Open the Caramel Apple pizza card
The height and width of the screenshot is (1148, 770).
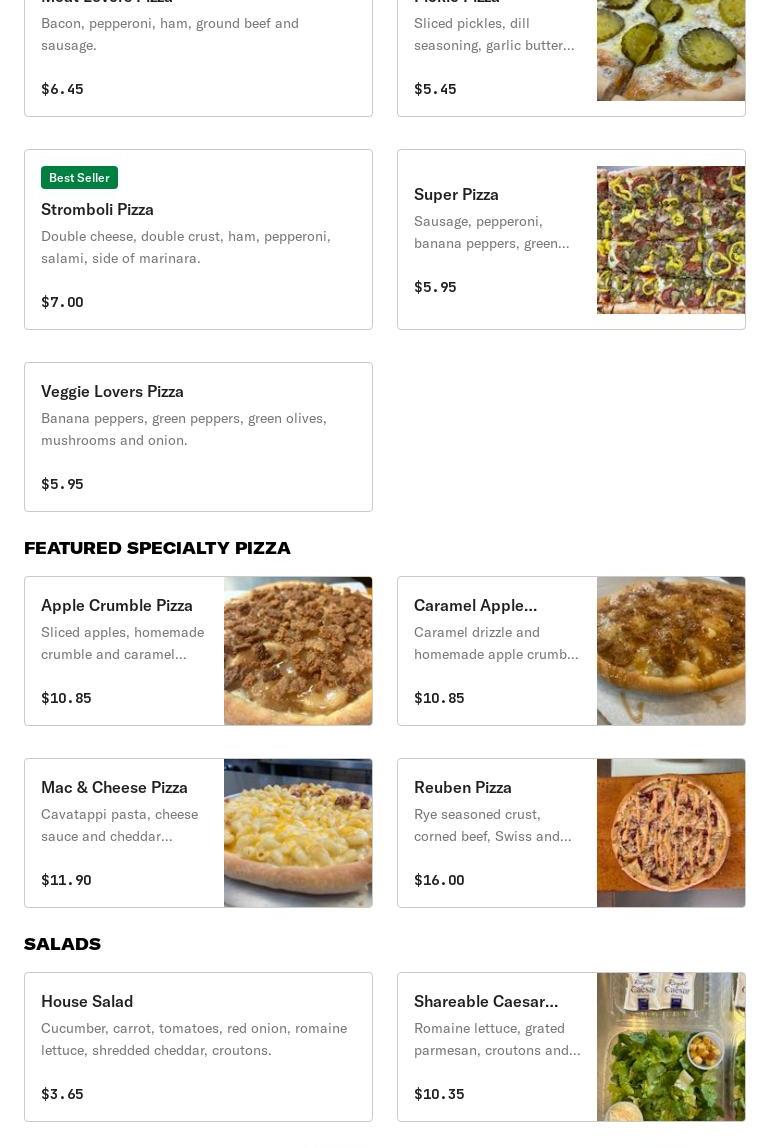pyautogui.click(x=571, y=651)
